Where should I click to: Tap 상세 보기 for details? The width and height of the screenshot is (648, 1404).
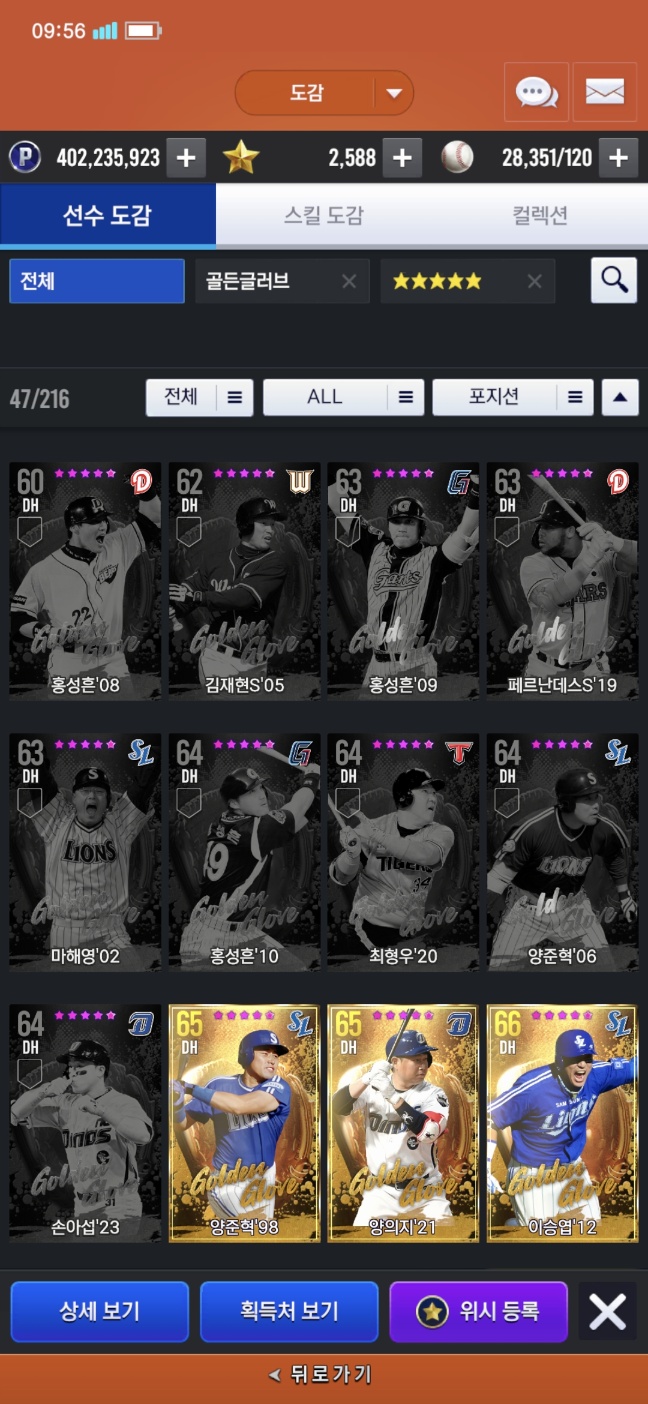99,1311
